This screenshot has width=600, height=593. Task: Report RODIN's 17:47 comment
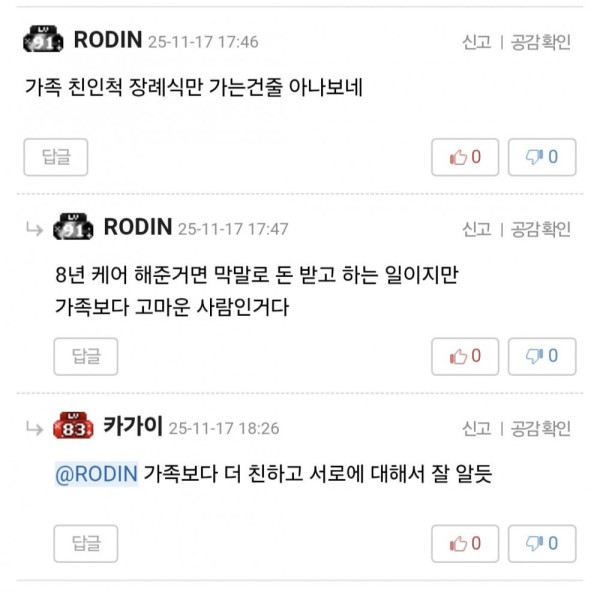476,229
